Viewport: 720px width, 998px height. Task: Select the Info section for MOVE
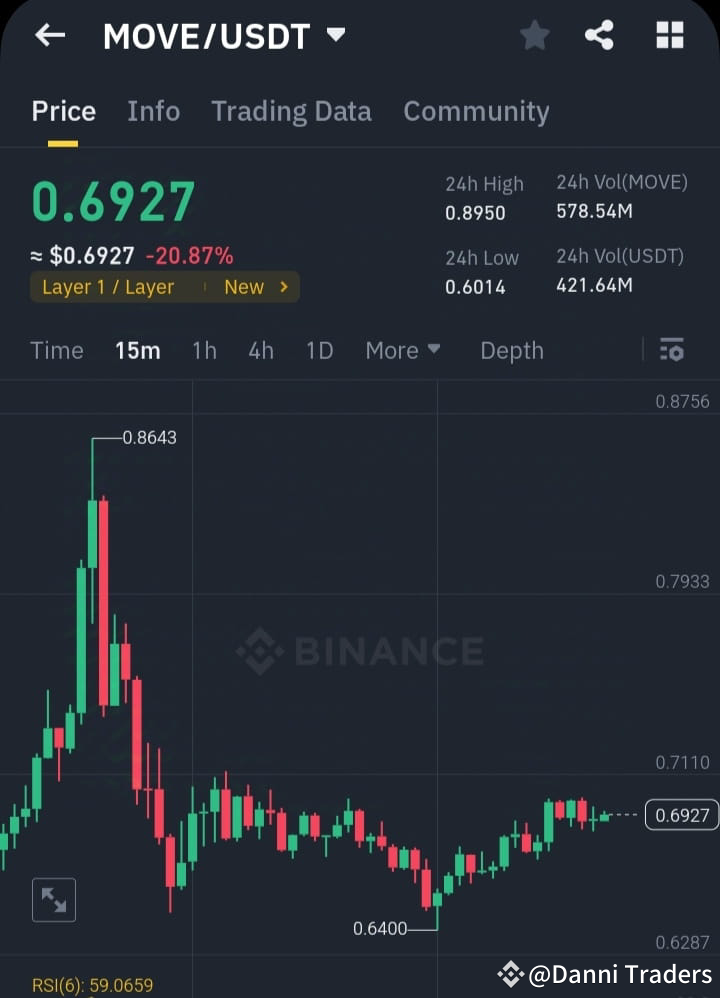[x=153, y=111]
